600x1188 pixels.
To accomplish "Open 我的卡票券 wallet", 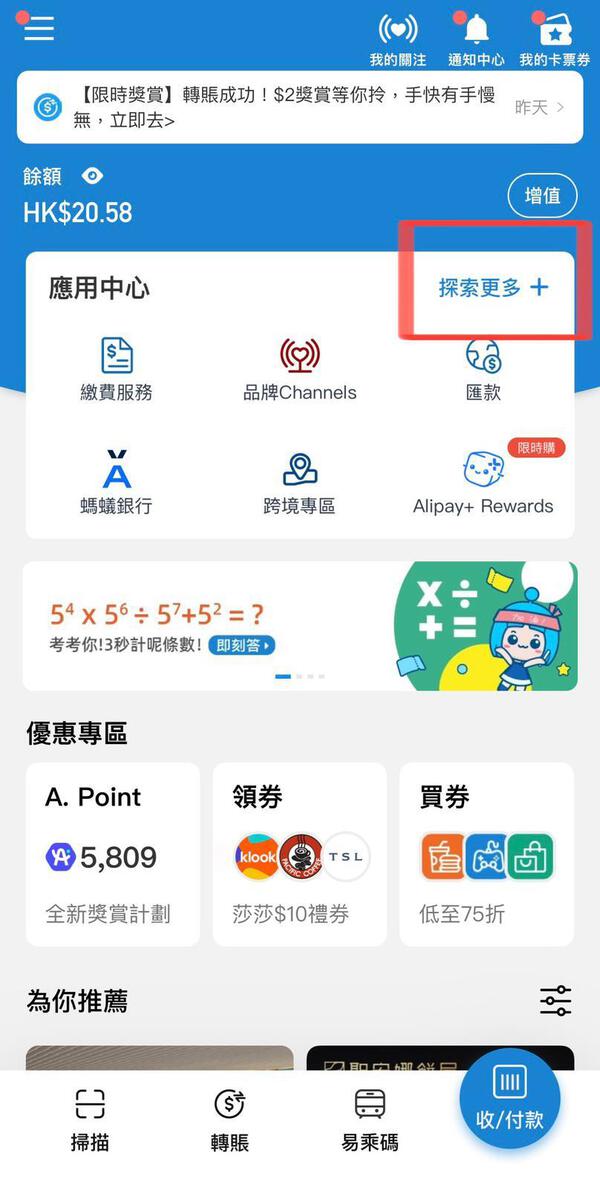I will [554, 40].
